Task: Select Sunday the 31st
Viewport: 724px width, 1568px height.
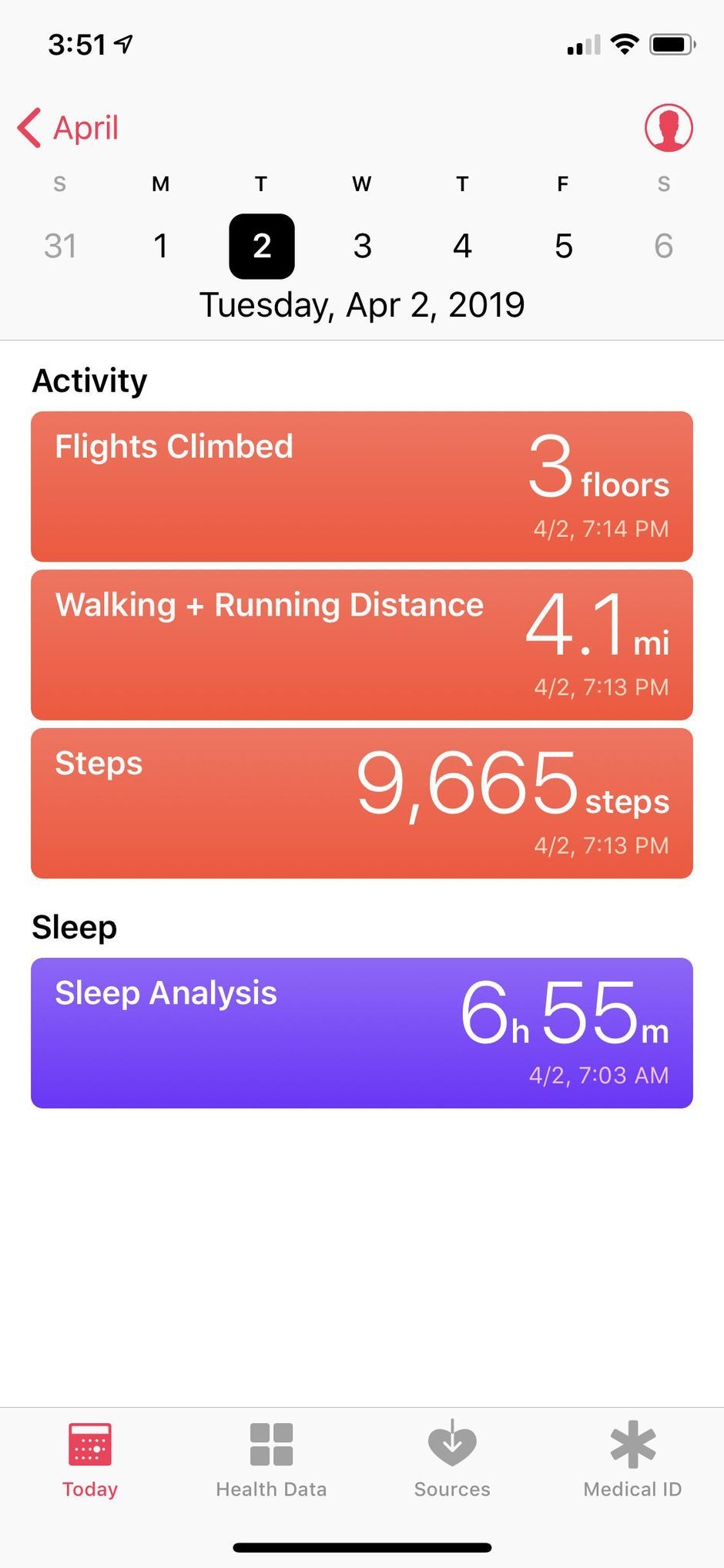Action: pyautogui.click(x=60, y=246)
